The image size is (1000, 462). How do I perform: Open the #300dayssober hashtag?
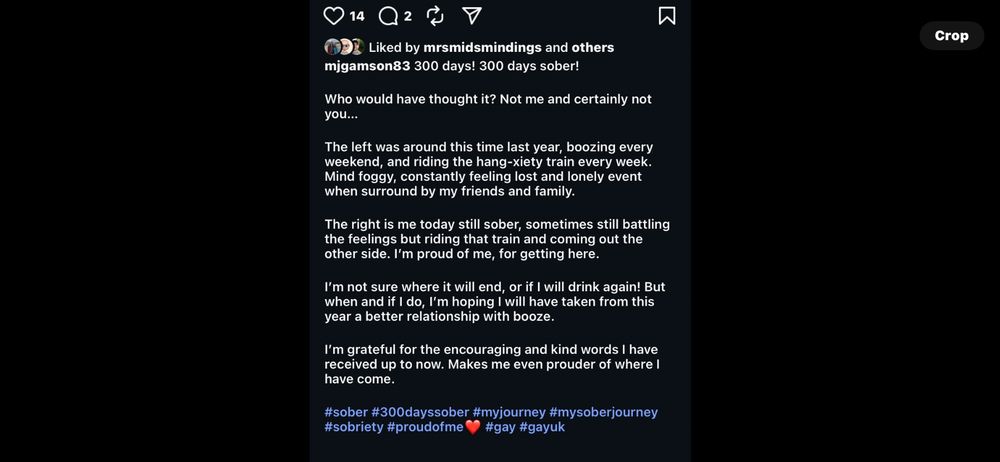coord(420,412)
